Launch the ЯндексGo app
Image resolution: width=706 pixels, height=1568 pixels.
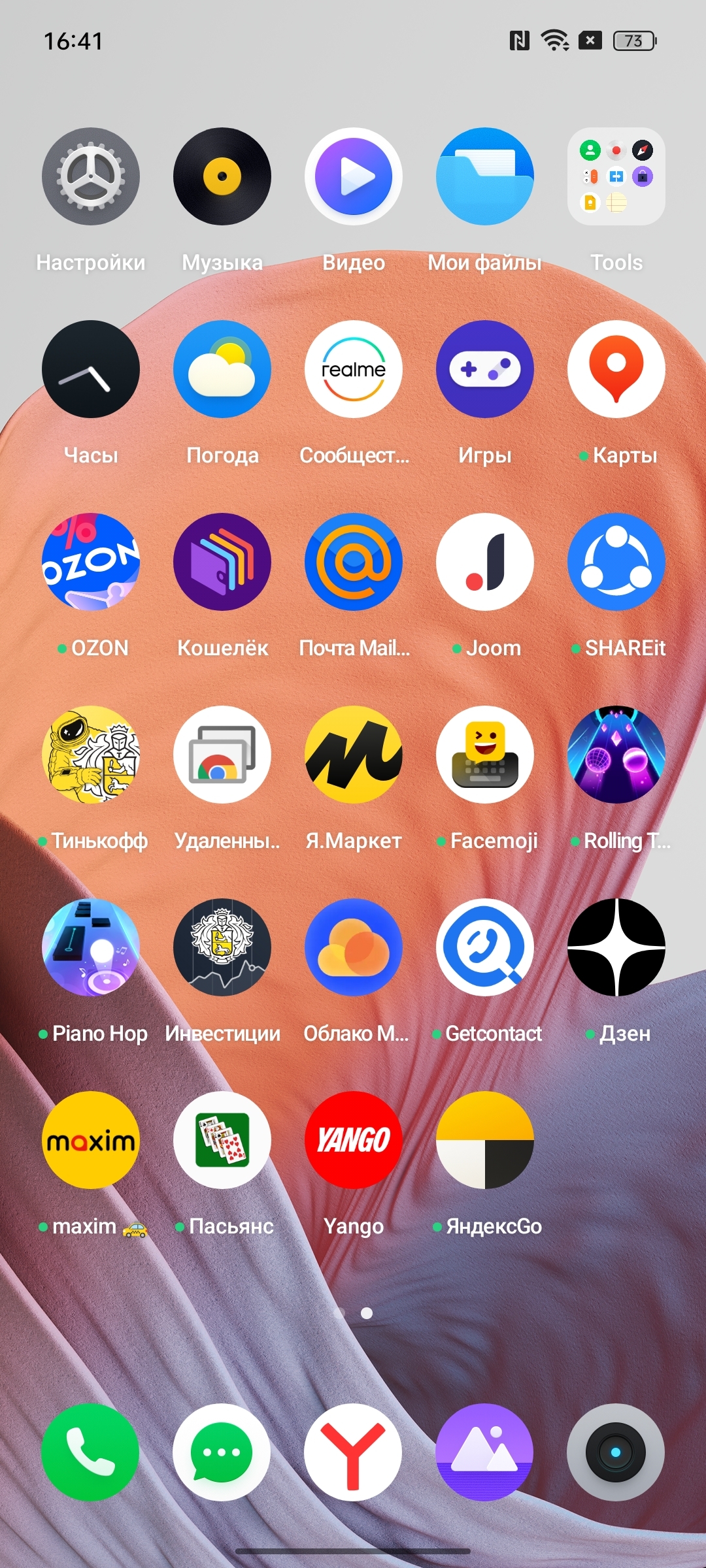pos(485,1140)
